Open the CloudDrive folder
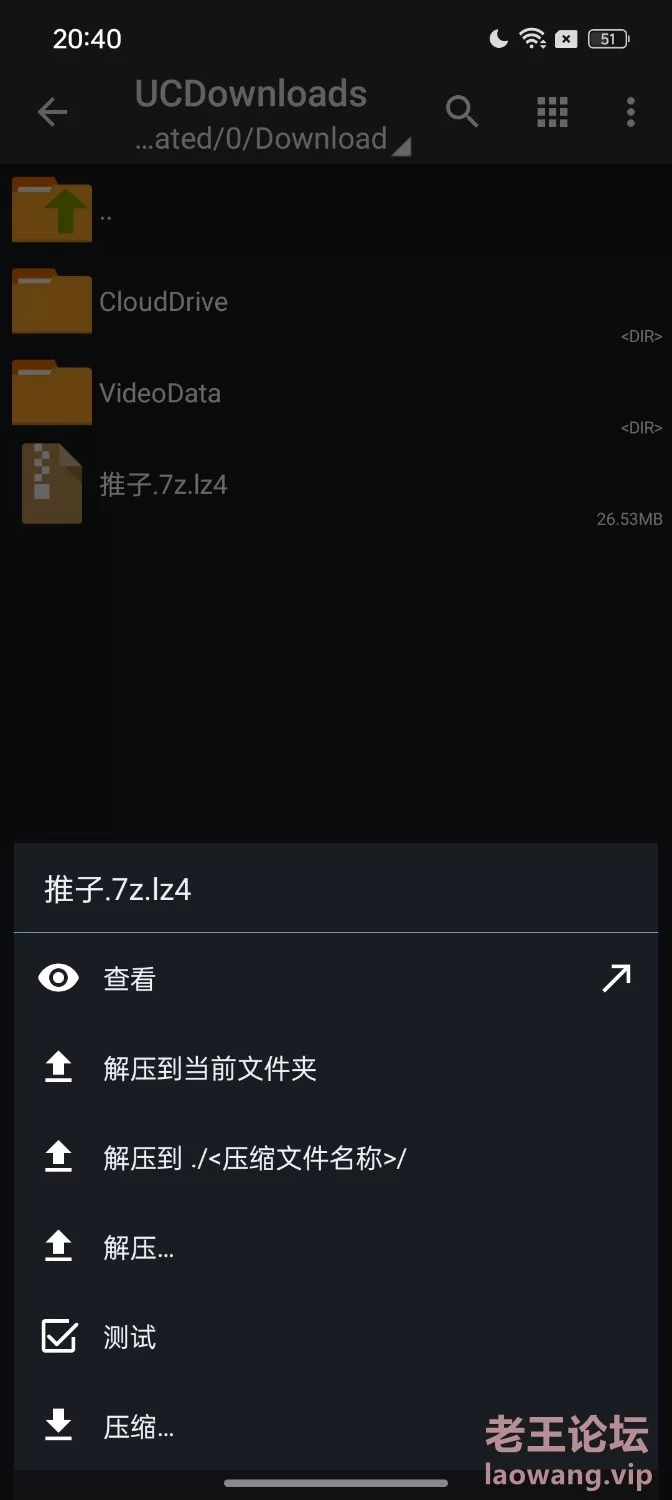 coord(336,302)
